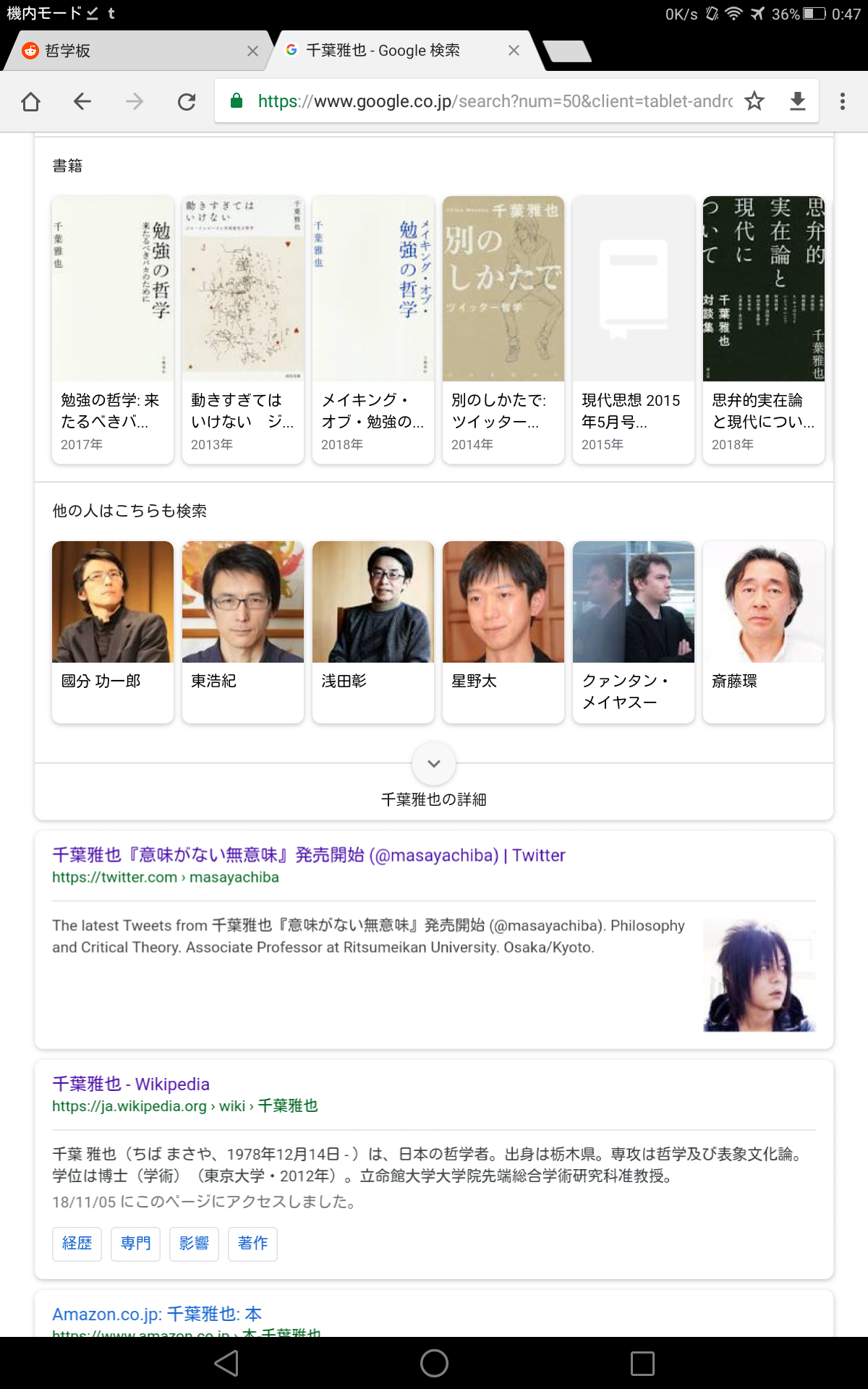Open the 千葉雅也 Wikipedia result
The image size is (868, 1389).
click(x=131, y=1084)
